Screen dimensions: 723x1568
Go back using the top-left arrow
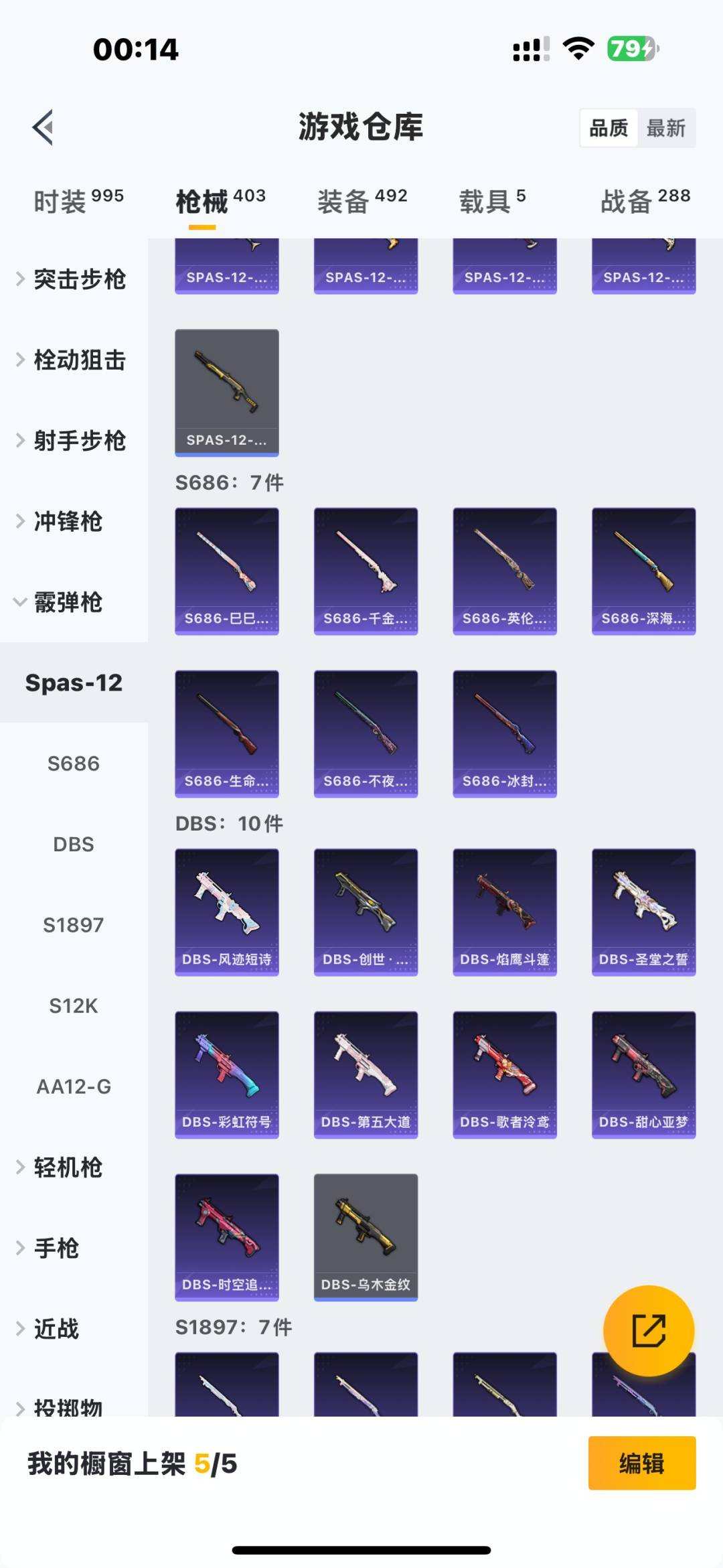click(43, 127)
